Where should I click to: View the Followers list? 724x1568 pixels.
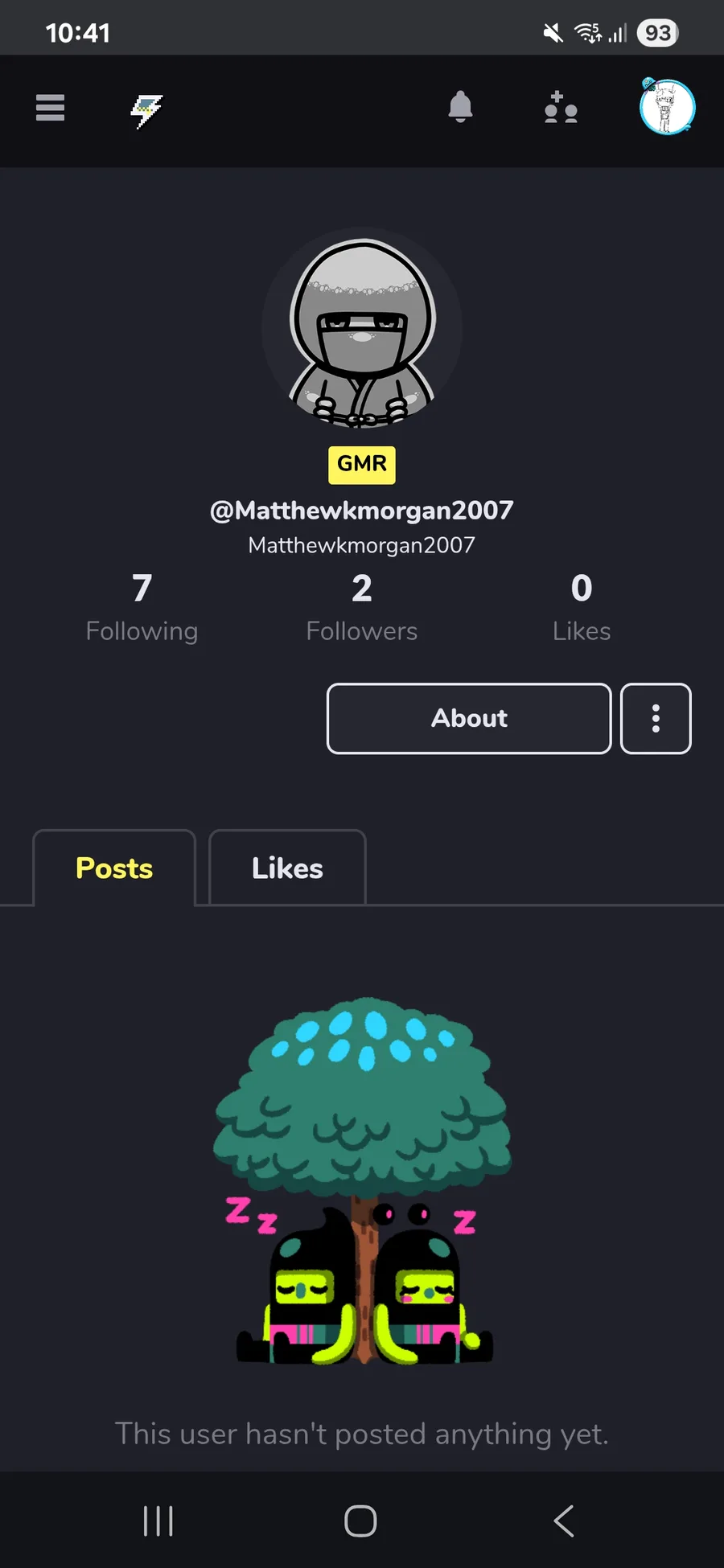(x=362, y=607)
